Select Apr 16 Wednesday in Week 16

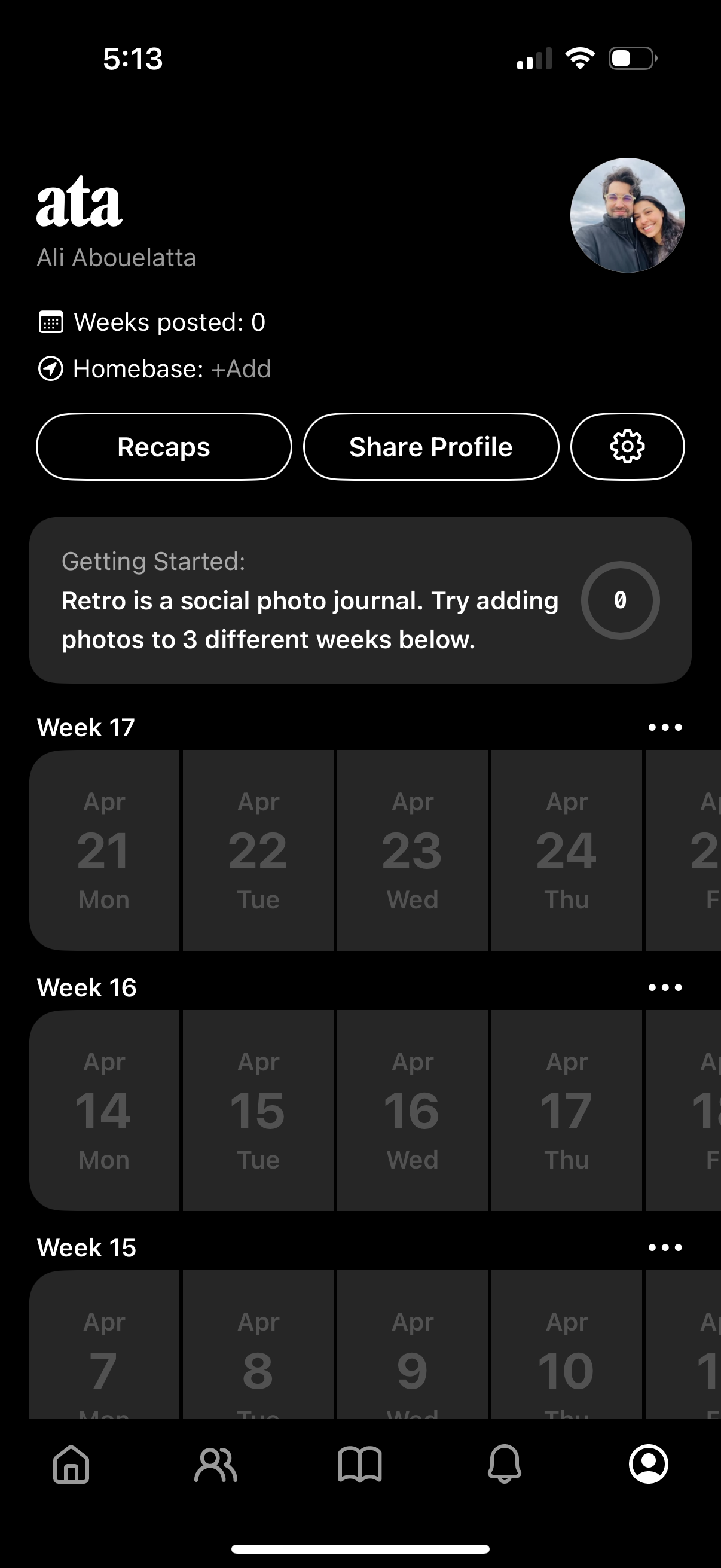click(x=412, y=1111)
